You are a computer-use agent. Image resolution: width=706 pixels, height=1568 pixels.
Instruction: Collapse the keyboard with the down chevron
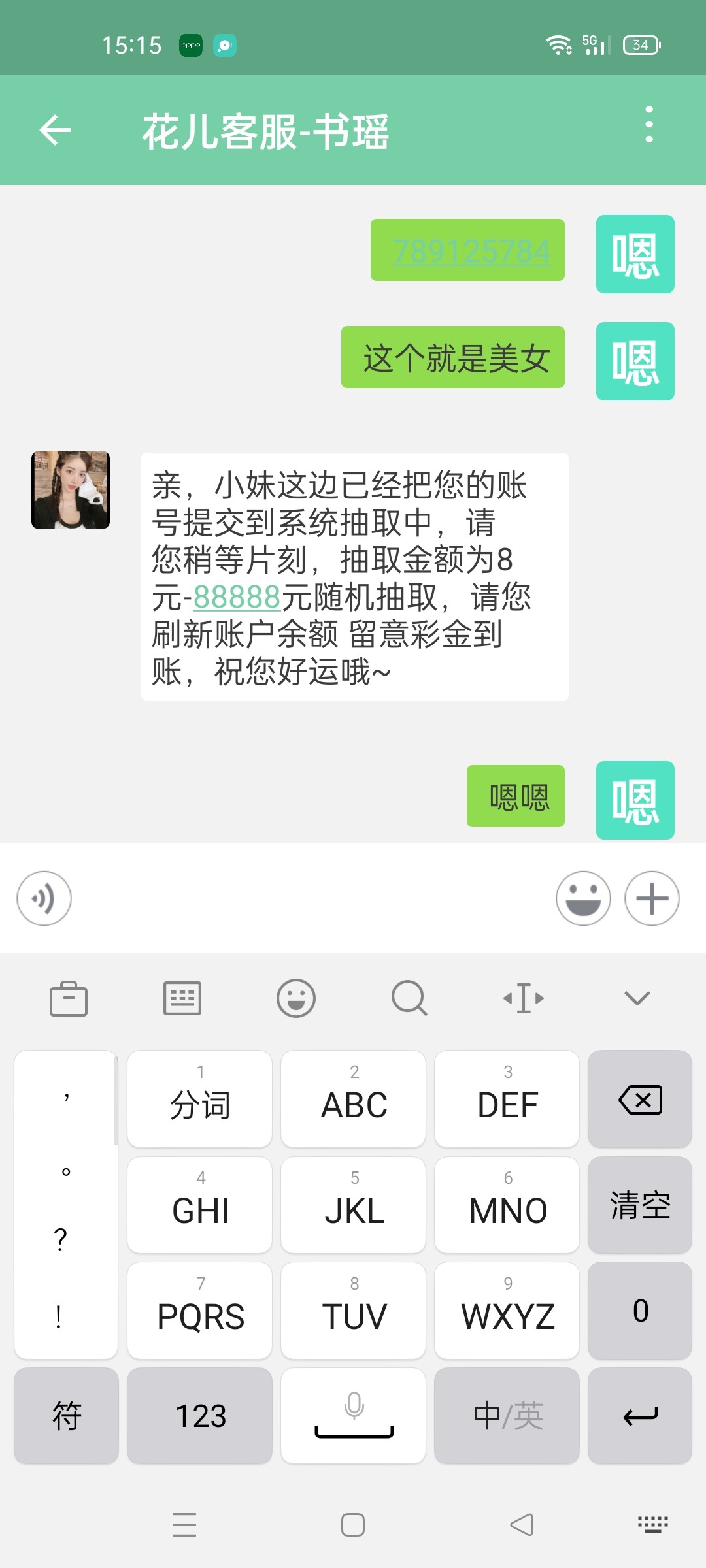coord(637,998)
